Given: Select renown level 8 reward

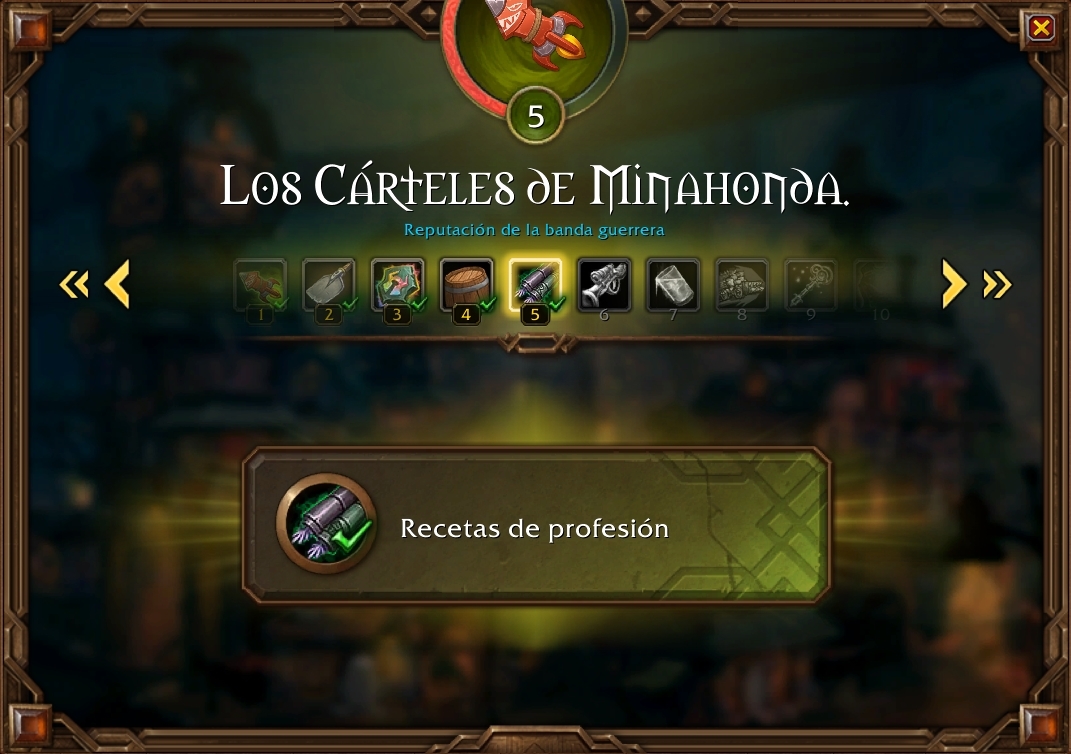Looking at the screenshot, I should tap(741, 286).
